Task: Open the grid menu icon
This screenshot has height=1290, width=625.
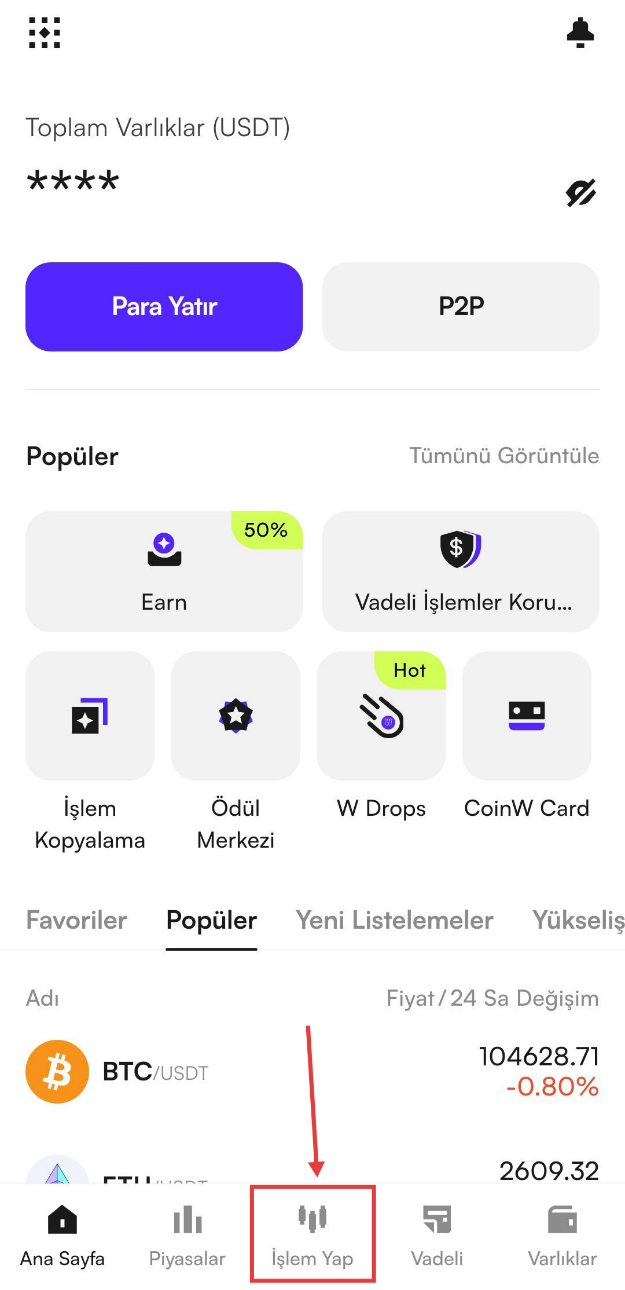Action: pos(44,33)
